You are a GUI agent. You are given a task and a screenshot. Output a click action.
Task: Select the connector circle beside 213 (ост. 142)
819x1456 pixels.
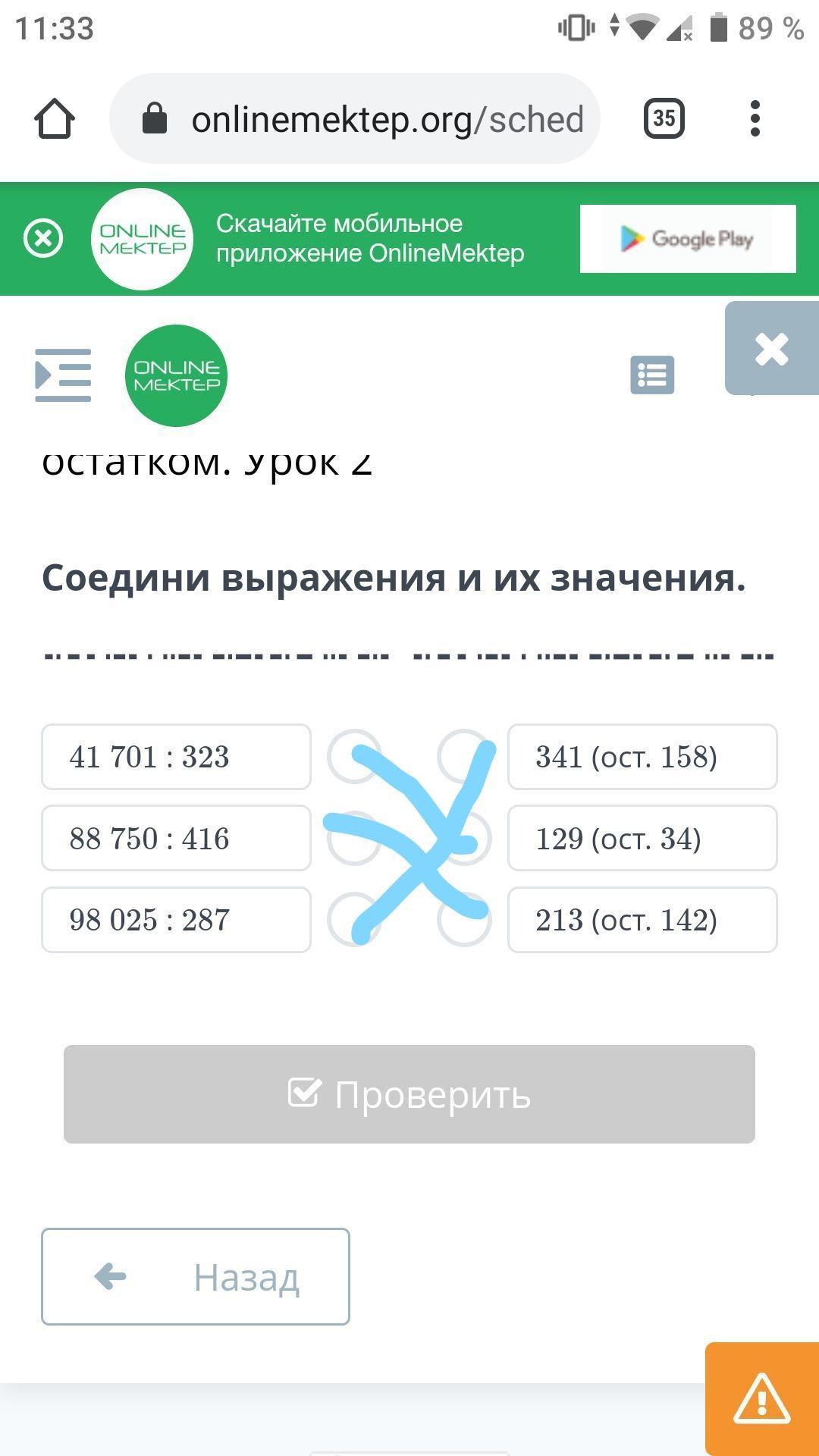point(464,919)
